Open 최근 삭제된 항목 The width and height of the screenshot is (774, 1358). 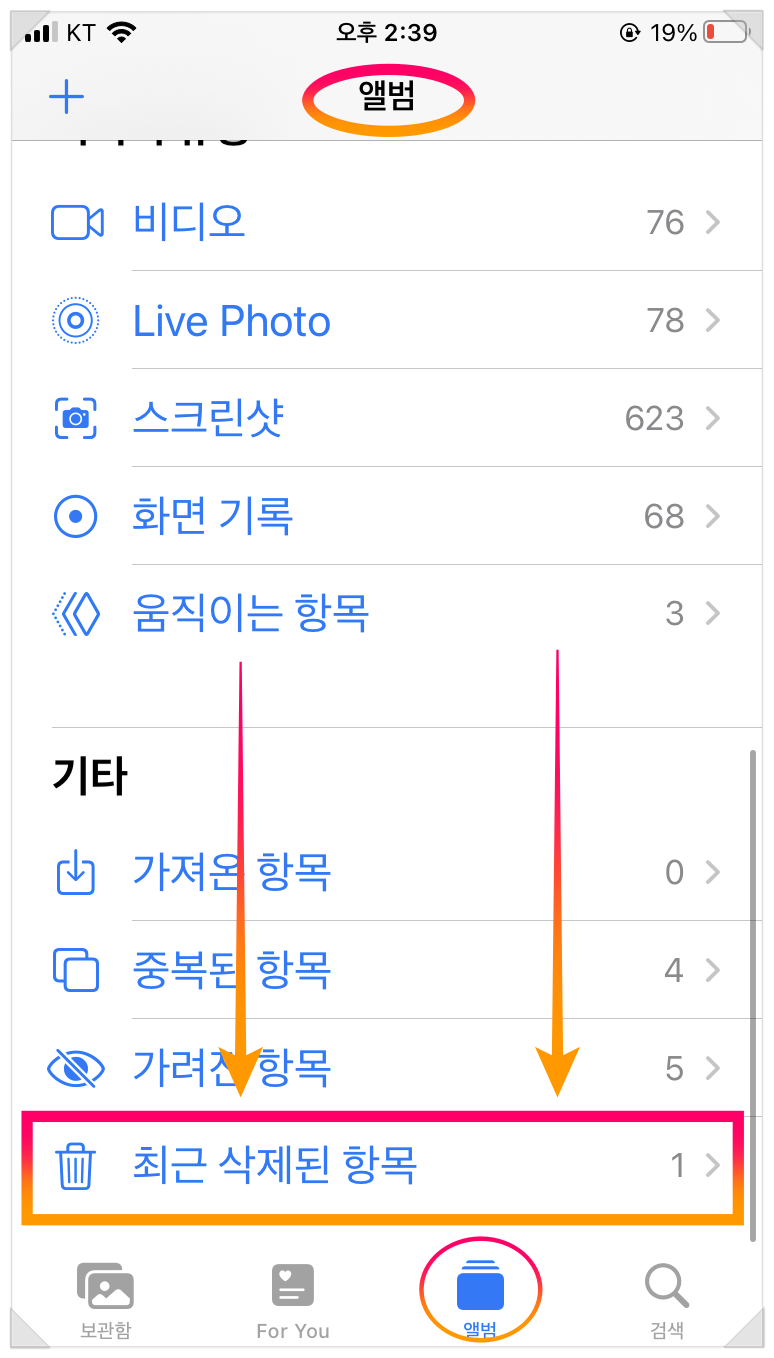tap(386, 1166)
